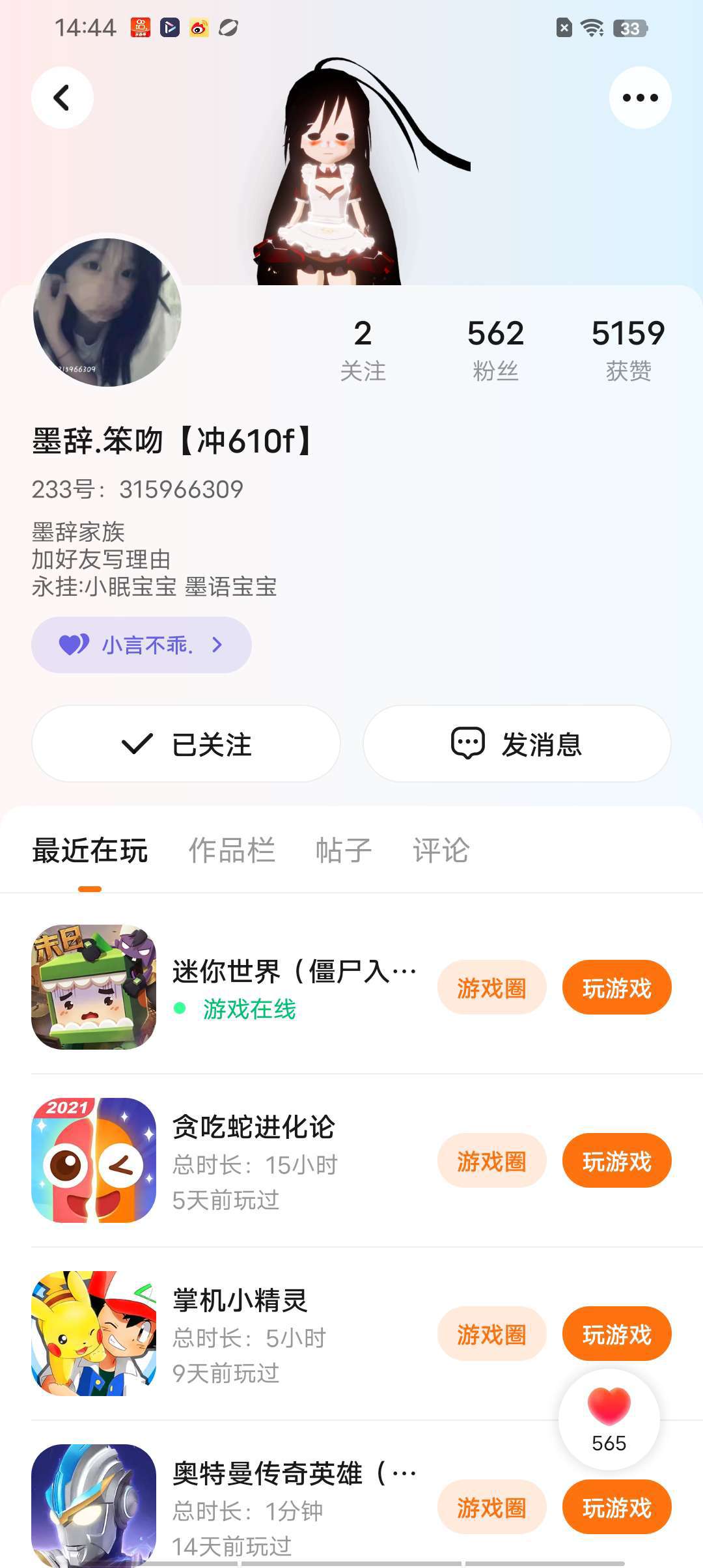The height and width of the screenshot is (1568, 703).
Task: View the 关注 following list
Action: pos(363,350)
